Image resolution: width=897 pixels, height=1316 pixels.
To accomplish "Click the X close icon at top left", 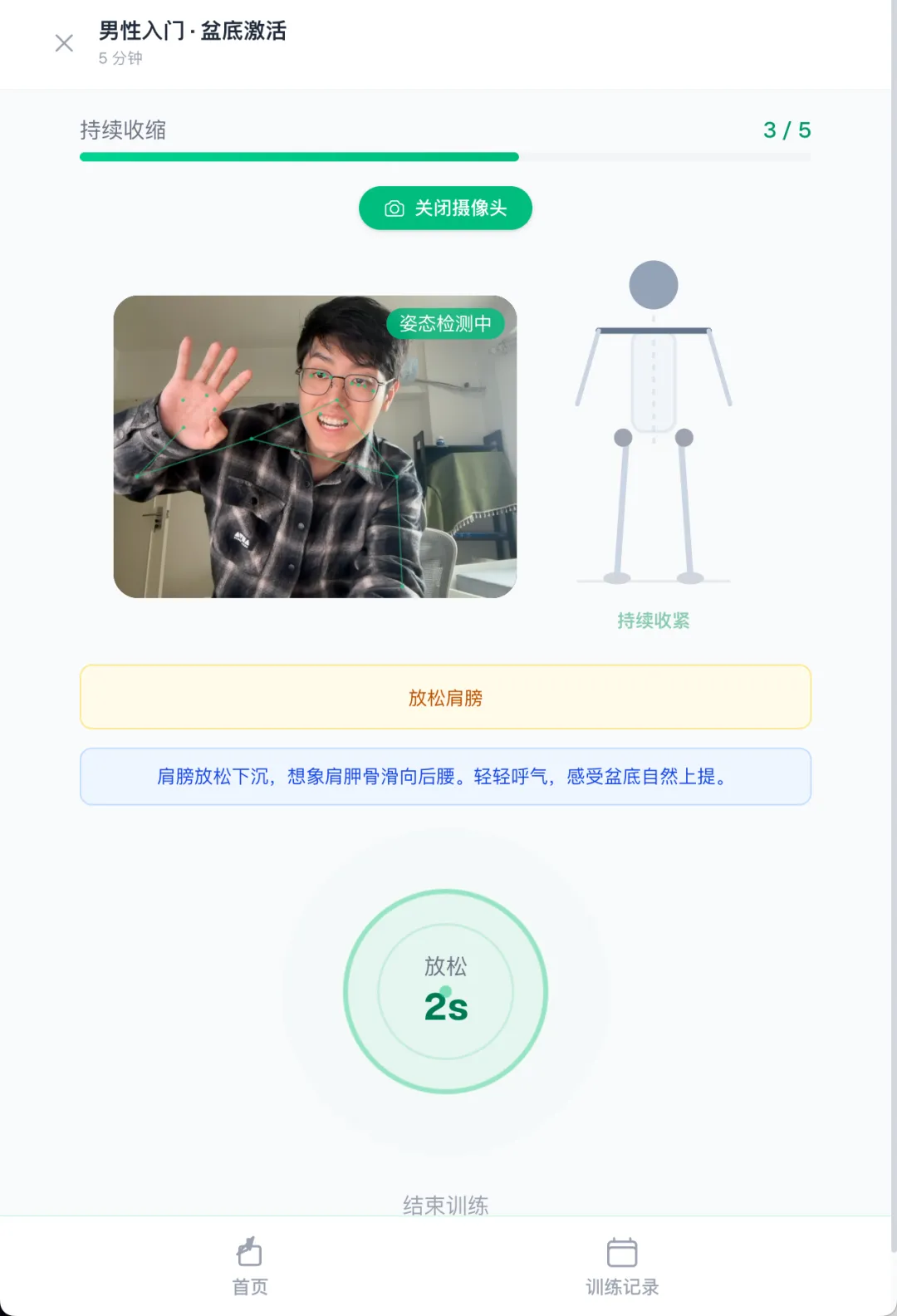I will 63,43.
